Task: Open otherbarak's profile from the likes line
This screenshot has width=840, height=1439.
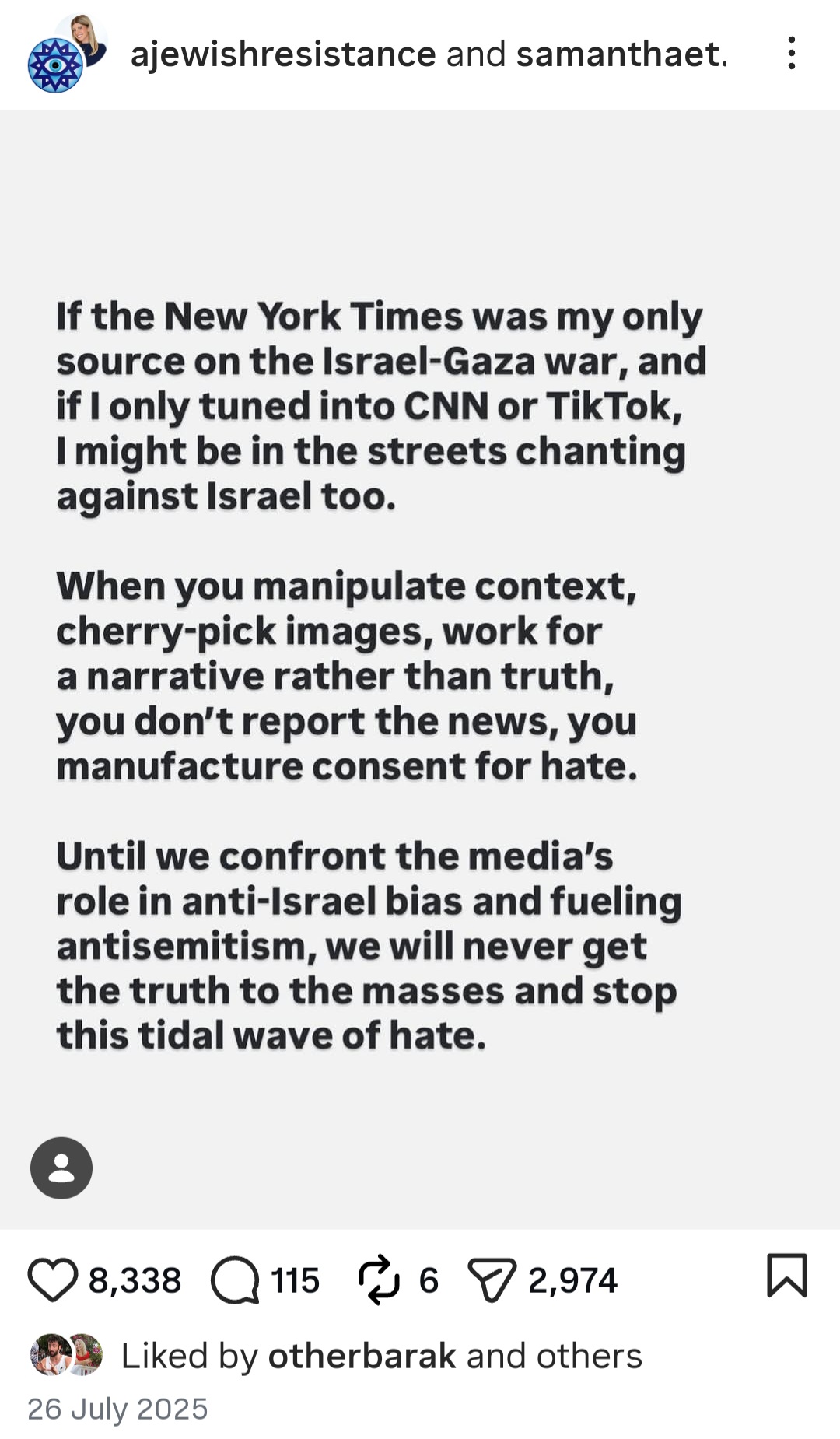Action: click(362, 1356)
